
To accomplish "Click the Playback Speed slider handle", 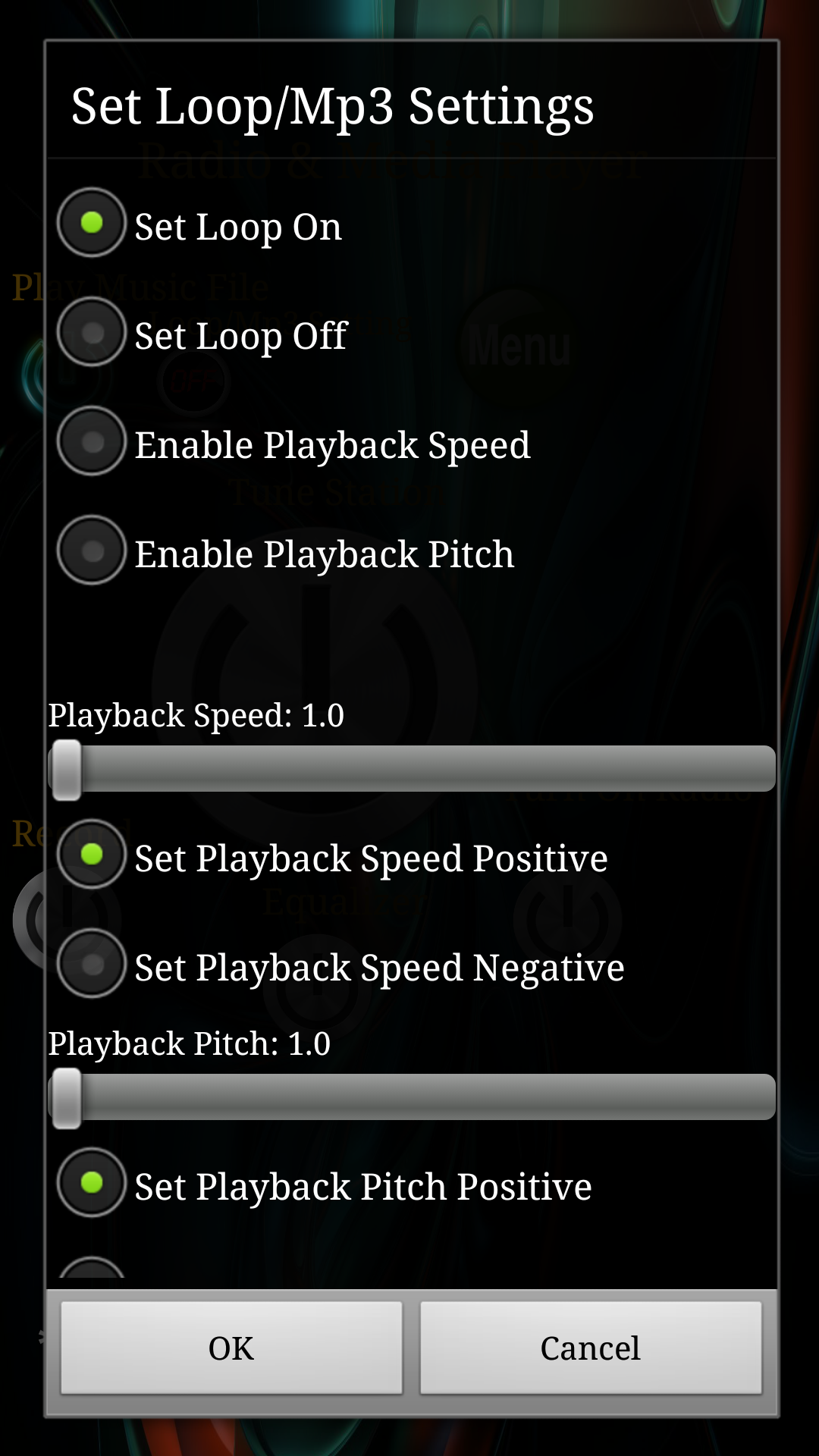I will coord(67,770).
